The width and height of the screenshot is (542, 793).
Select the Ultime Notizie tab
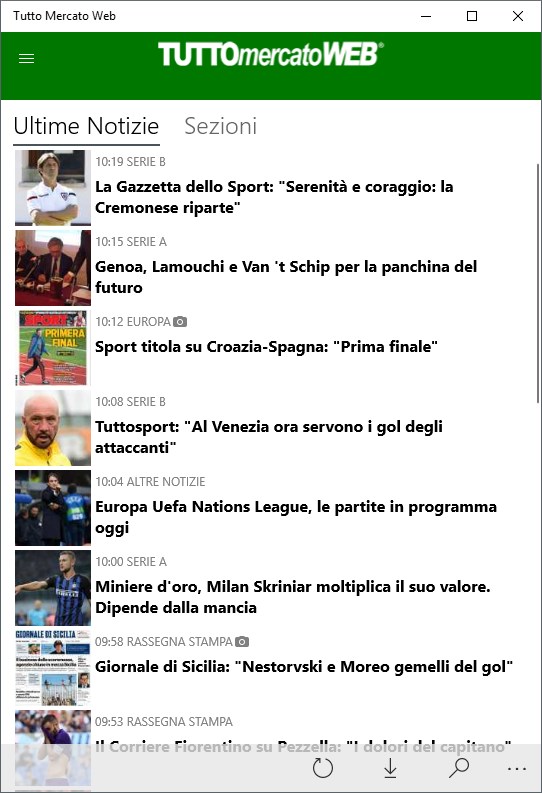tap(86, 126)
